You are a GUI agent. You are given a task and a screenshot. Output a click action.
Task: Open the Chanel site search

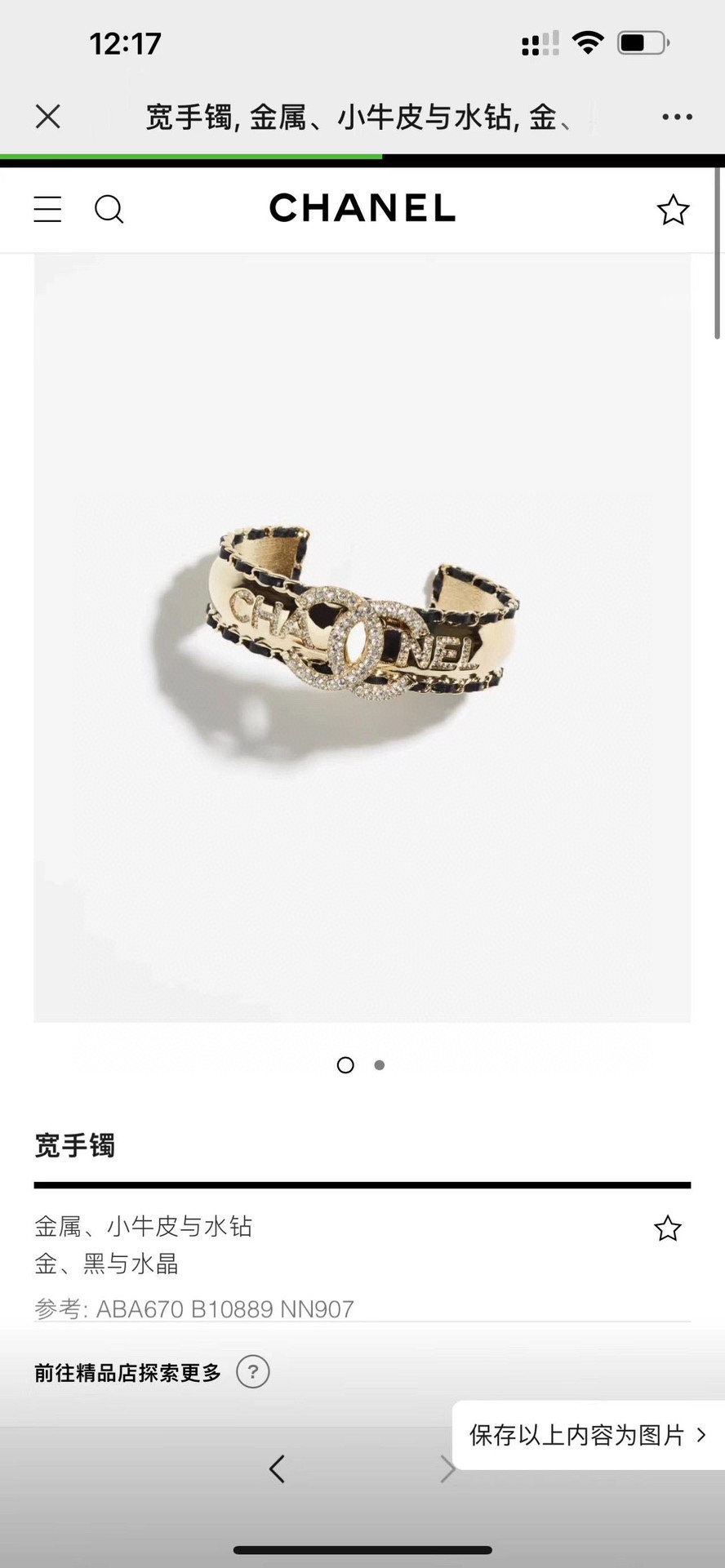[x=109, y=209]
